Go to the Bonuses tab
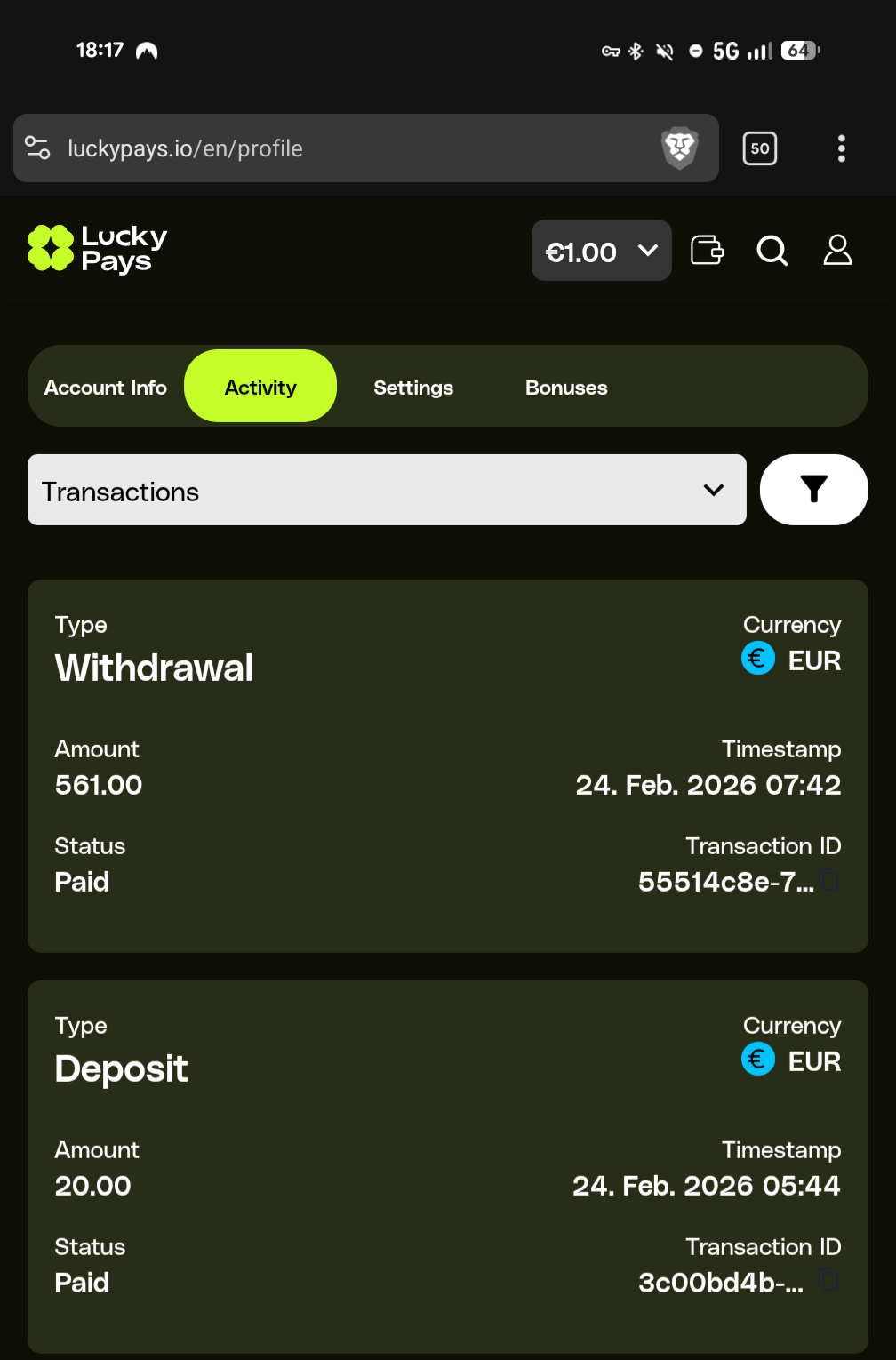 click(566, 388)
